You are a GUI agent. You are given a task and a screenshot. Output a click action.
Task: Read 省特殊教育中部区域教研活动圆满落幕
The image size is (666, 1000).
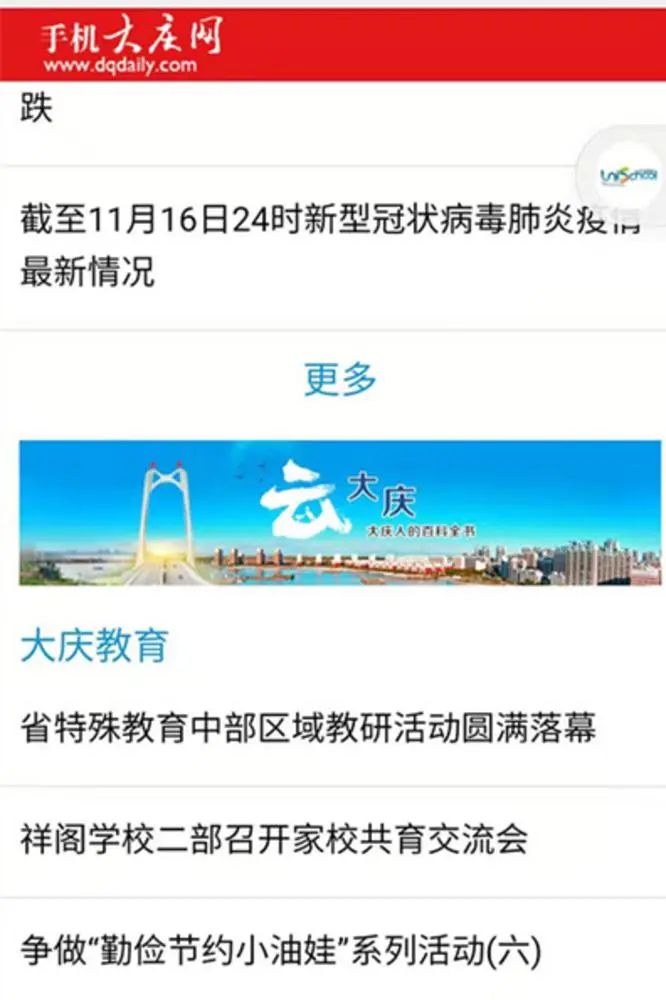(308, 728)
